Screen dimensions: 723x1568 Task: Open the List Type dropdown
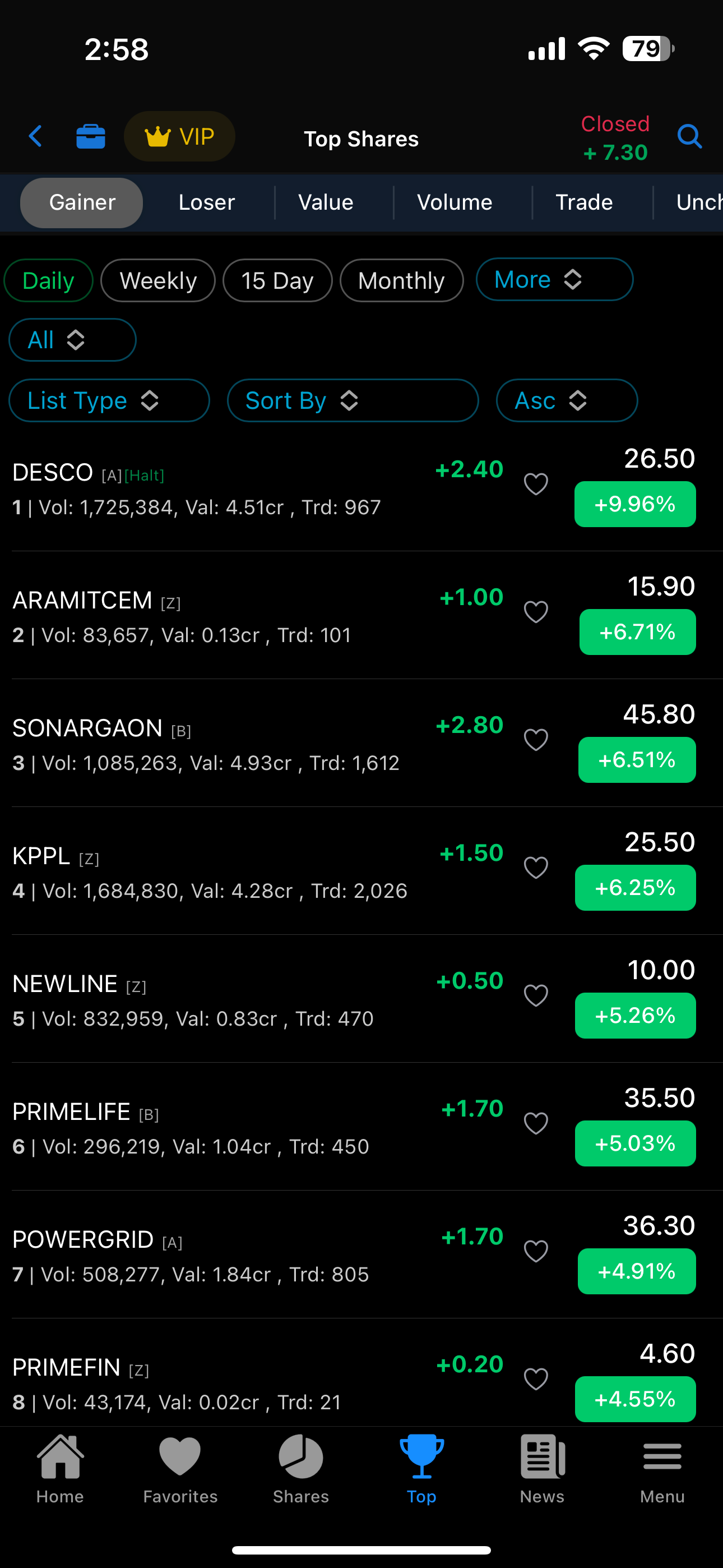tap(109, 400)
